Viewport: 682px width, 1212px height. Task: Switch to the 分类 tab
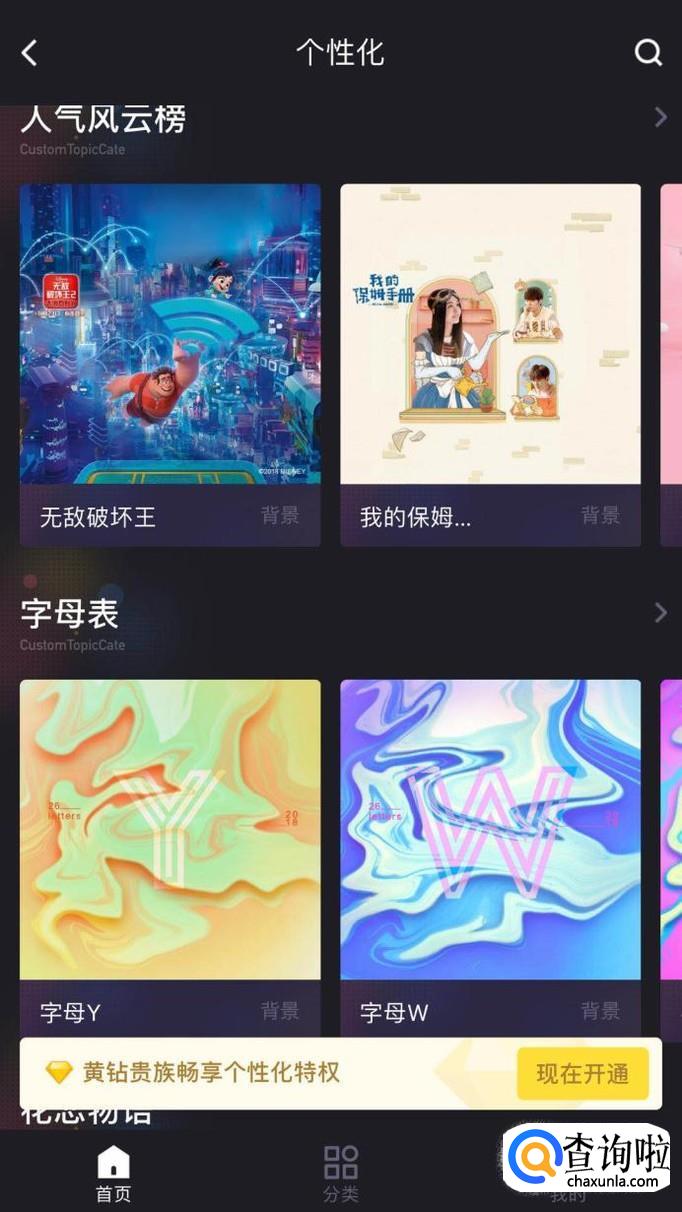coord(340,1174)
